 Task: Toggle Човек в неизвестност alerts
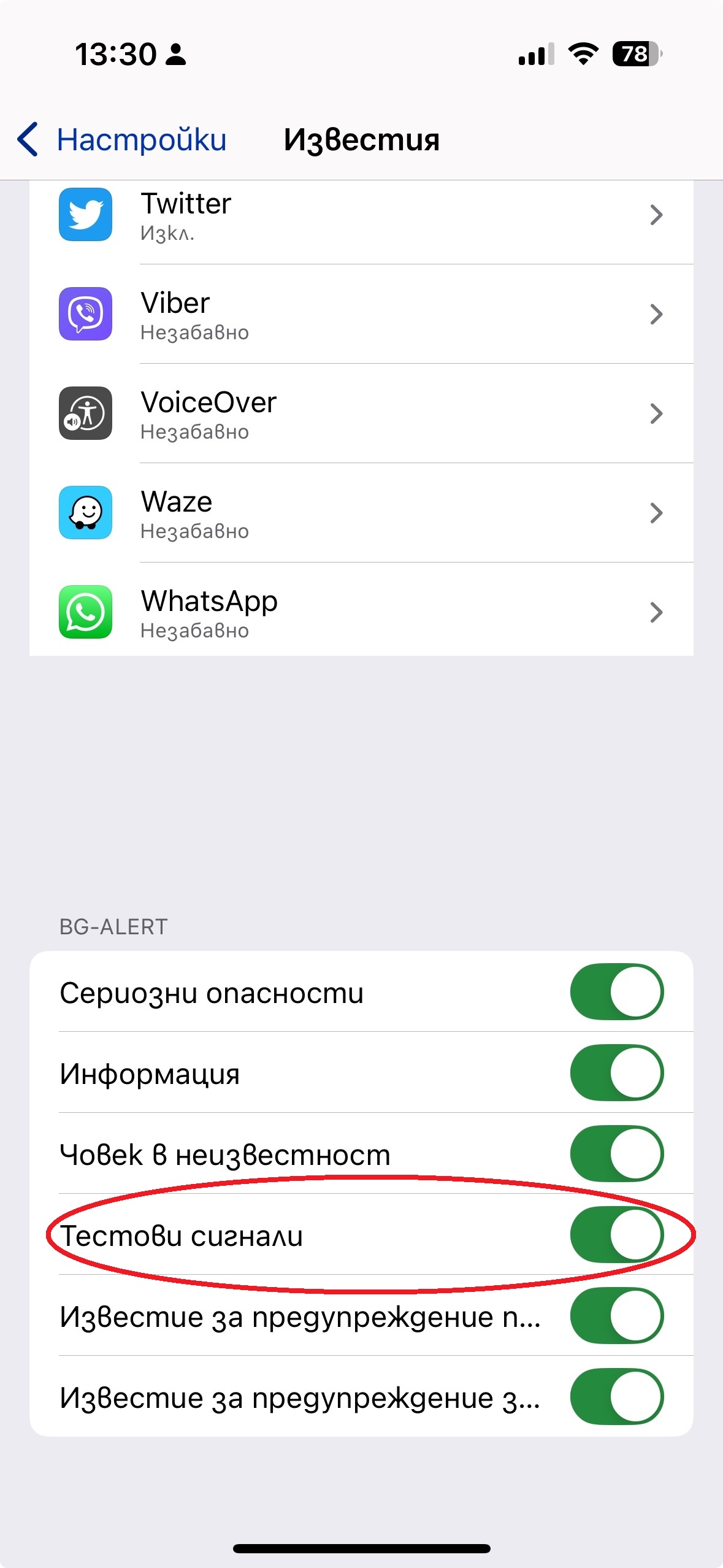(x=616, y=1154)
